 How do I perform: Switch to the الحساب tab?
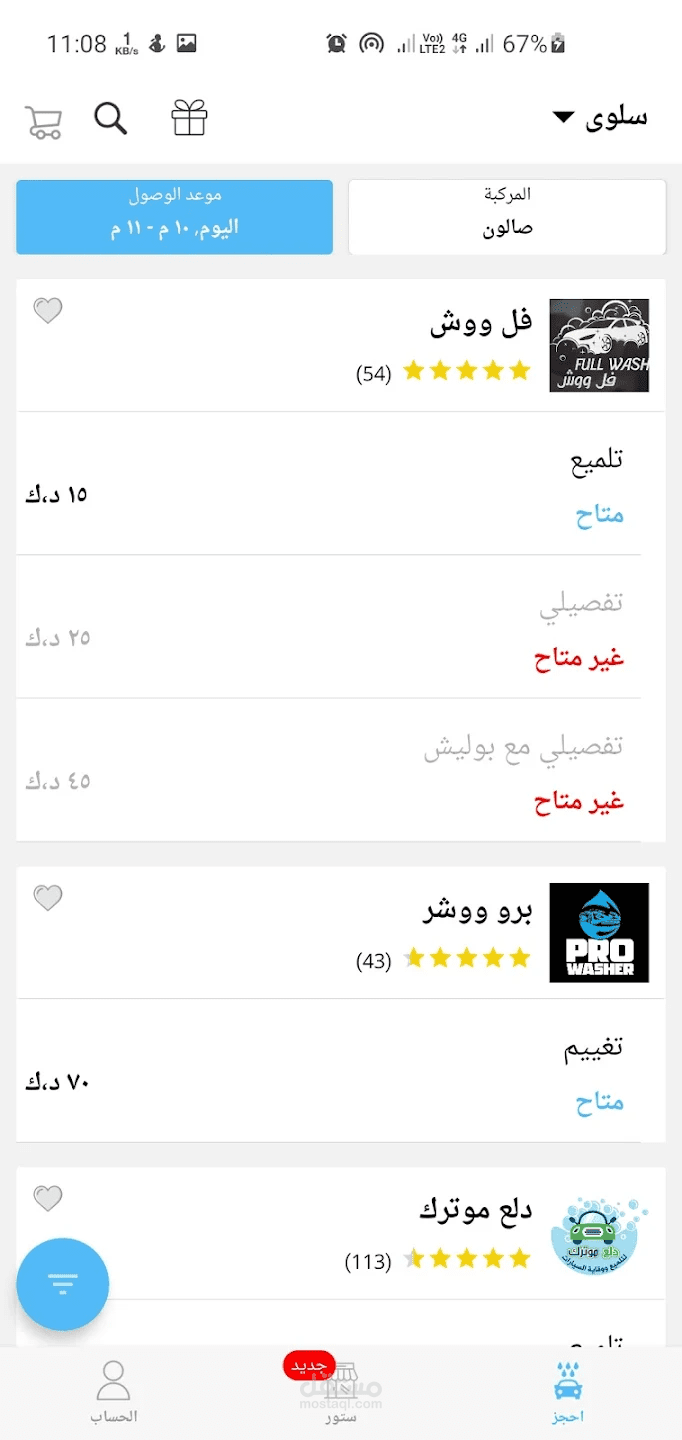[114, 1392]
